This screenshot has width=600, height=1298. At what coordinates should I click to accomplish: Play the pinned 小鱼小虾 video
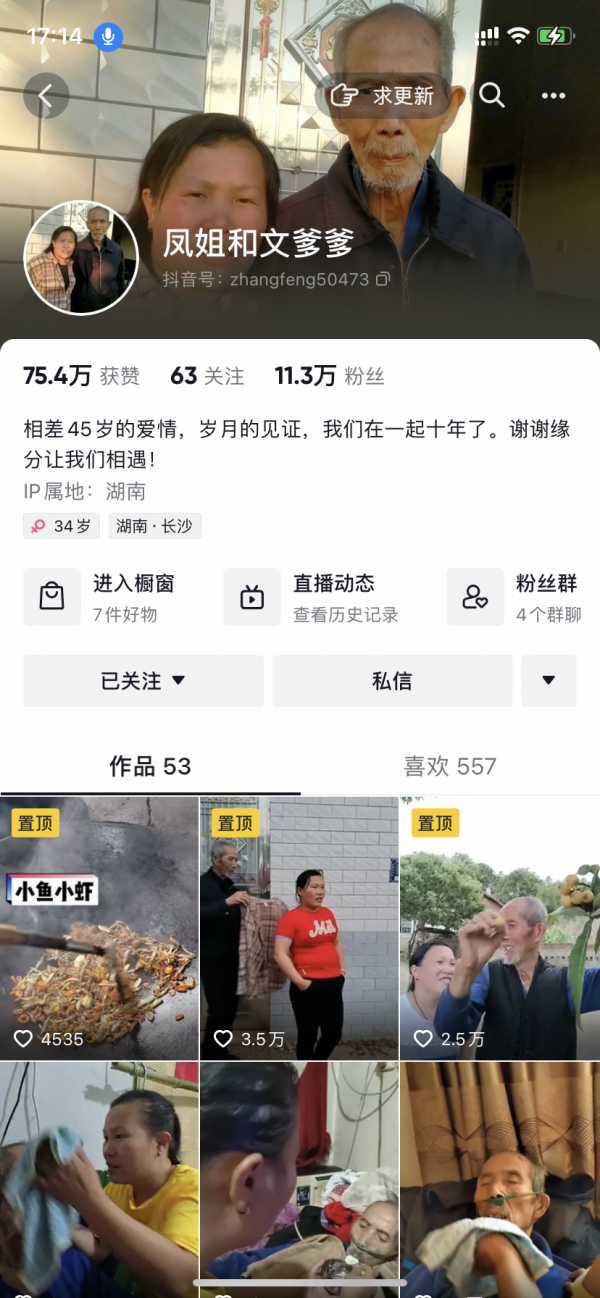[99, 927]
